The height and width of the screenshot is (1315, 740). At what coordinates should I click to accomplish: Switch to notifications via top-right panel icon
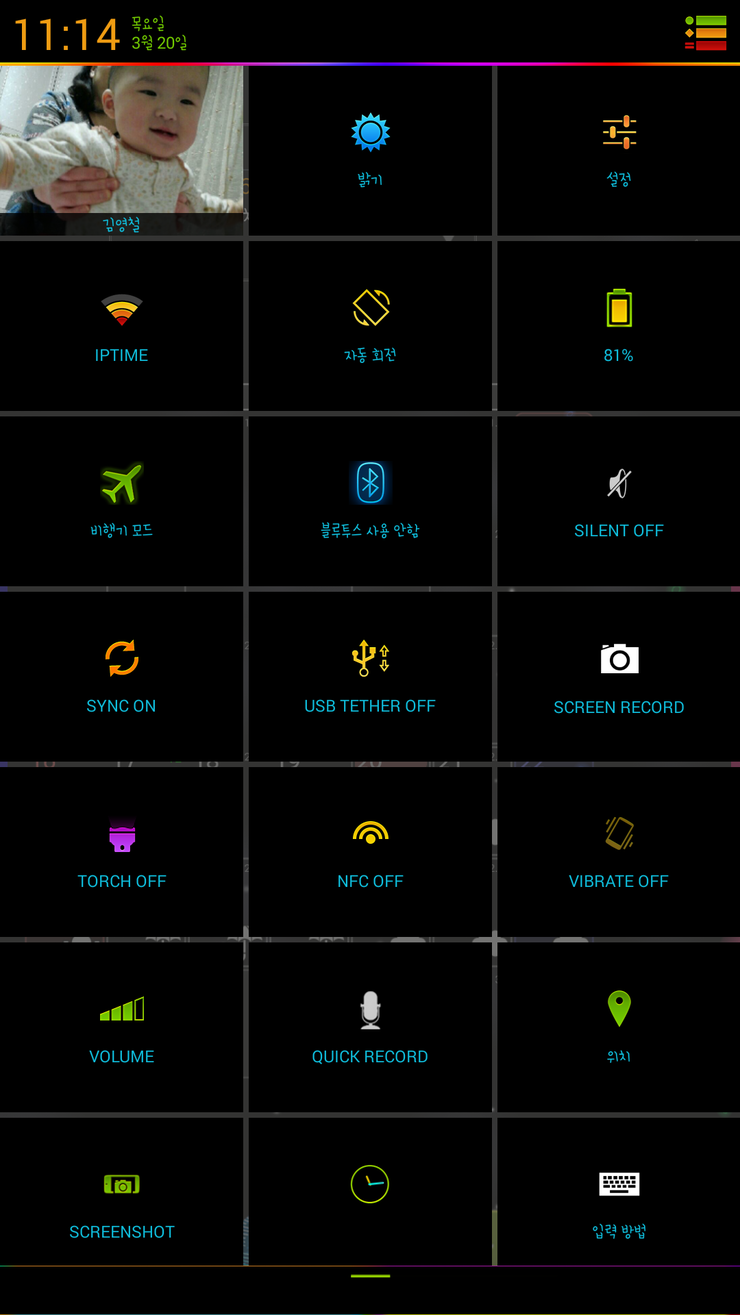[x=706, y=33]
